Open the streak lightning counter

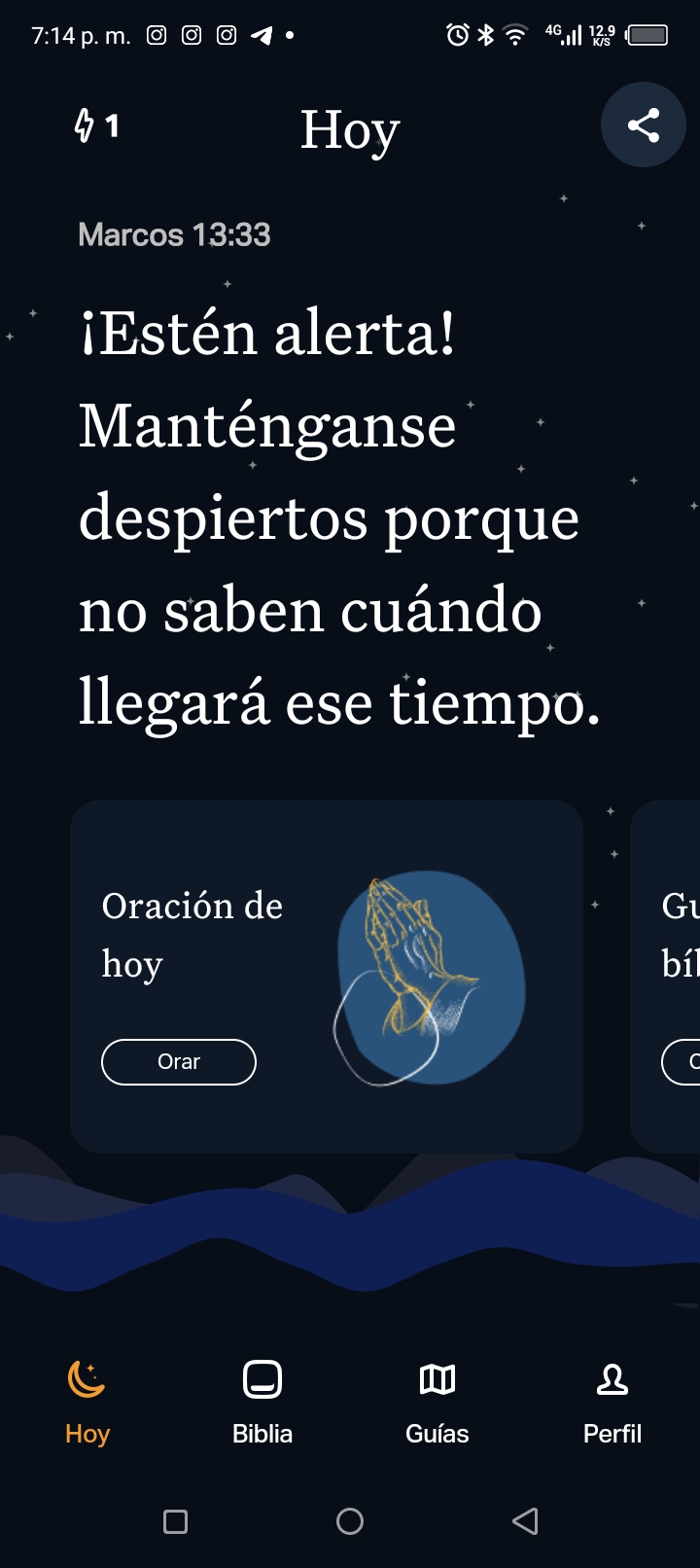point(97,125)
